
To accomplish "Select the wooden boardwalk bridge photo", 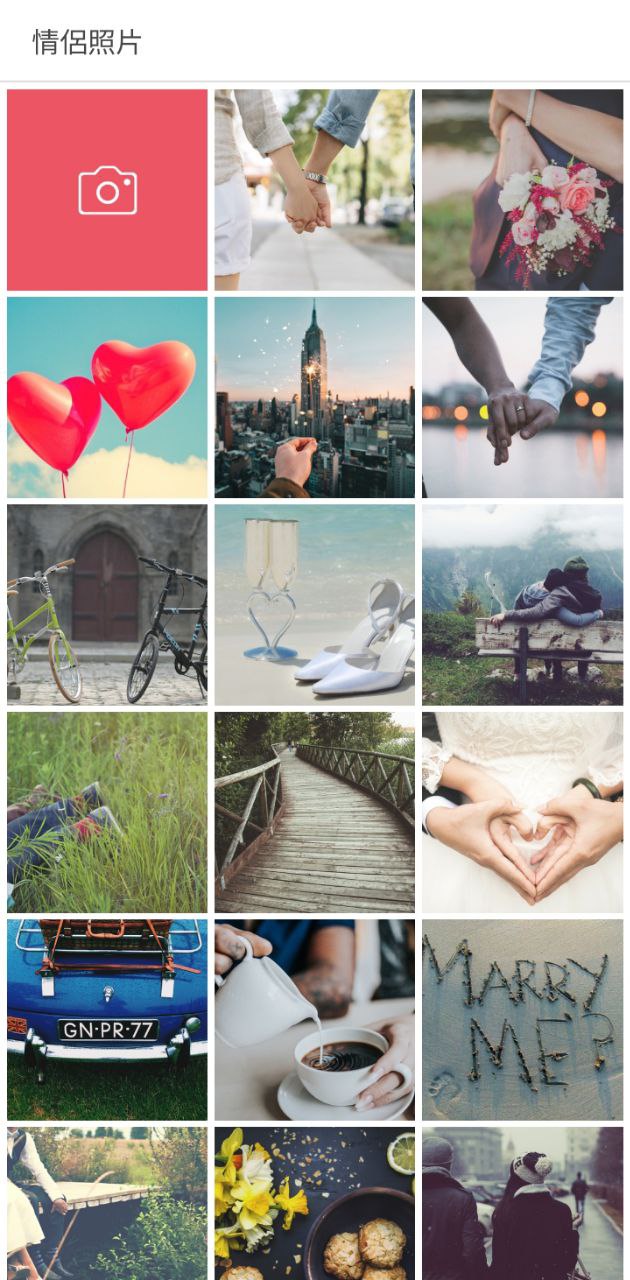I will point(314,812).
